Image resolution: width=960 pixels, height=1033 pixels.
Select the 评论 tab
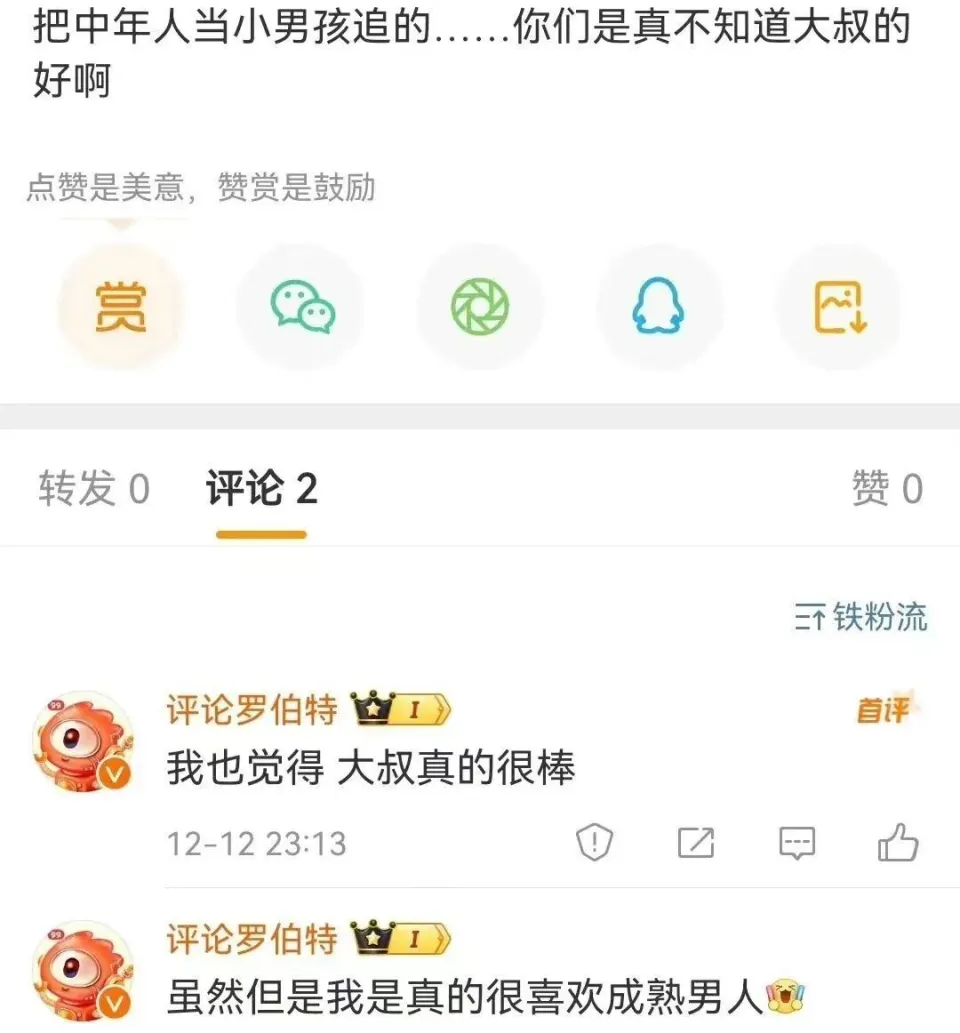(x=261, y=489)
